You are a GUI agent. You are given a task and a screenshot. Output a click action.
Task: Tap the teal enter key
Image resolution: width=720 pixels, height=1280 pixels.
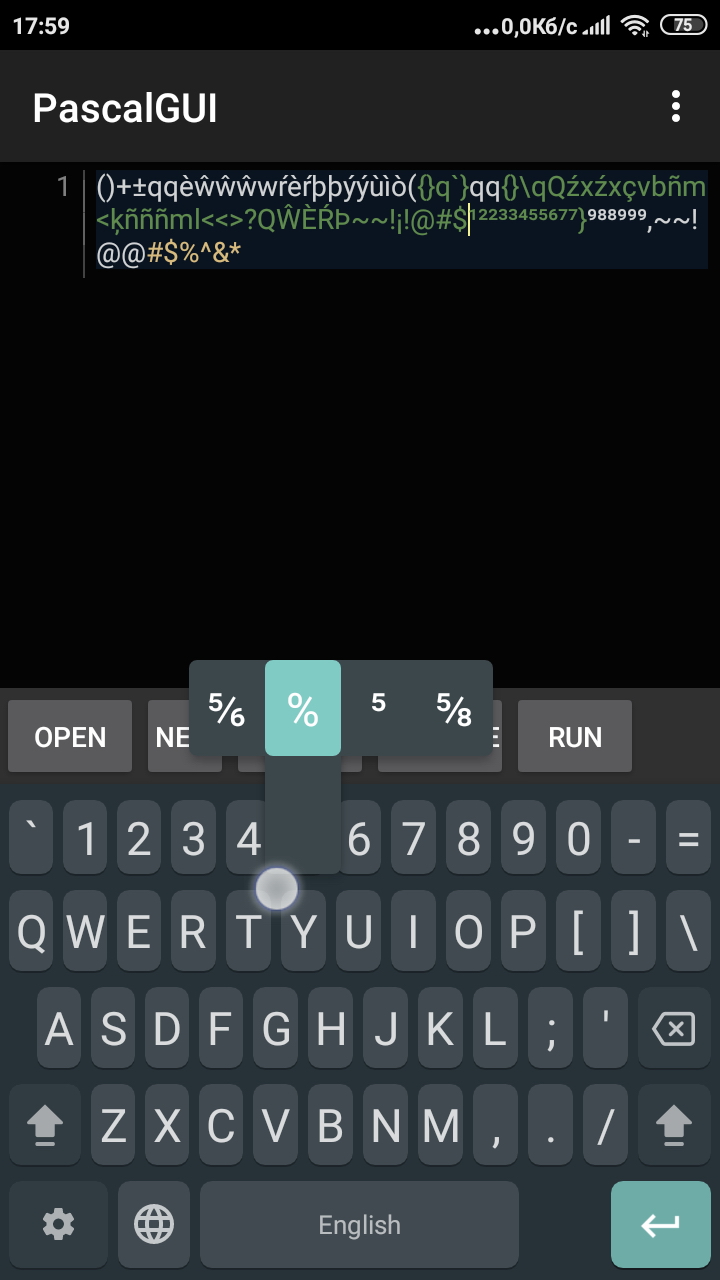[660, 1224]
